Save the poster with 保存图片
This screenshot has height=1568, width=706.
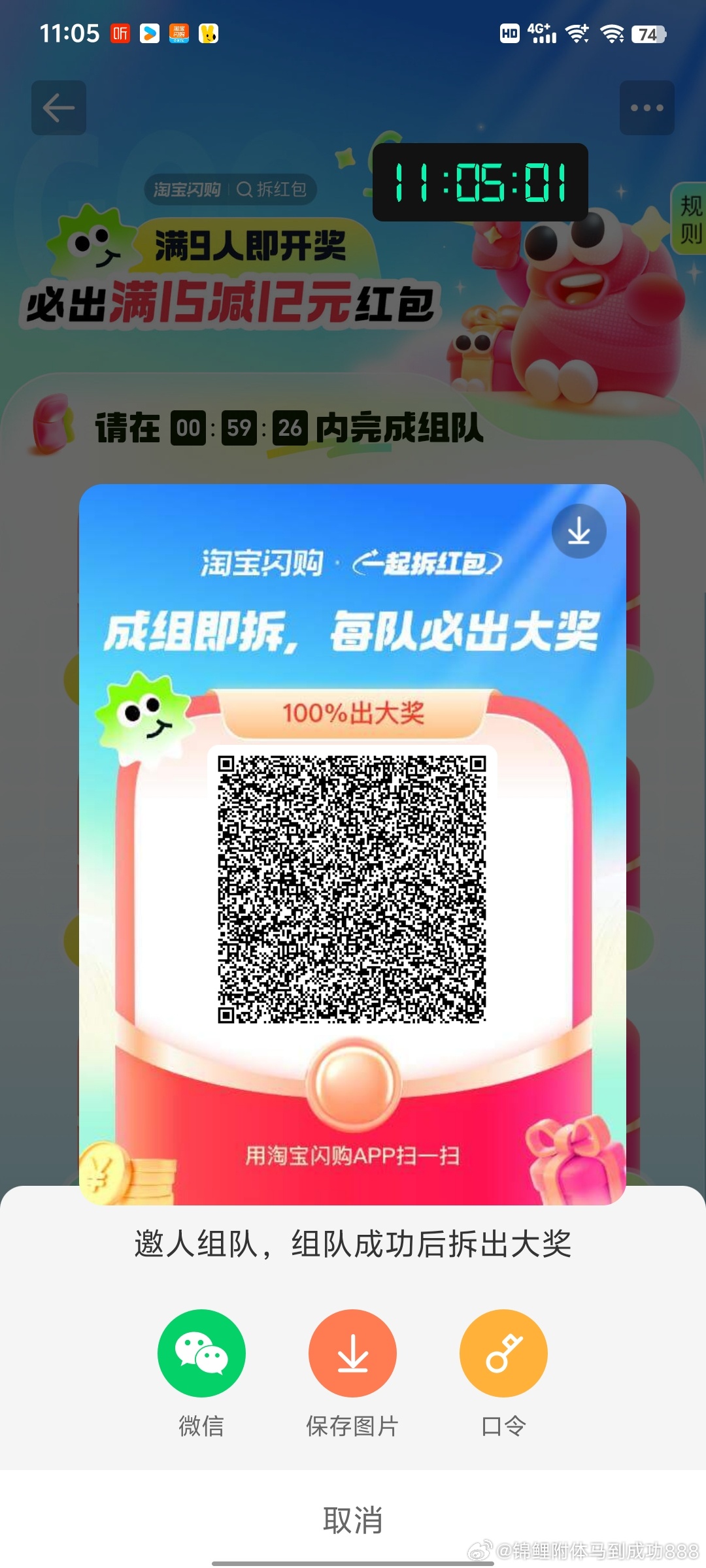click(x=352, y=1352)
